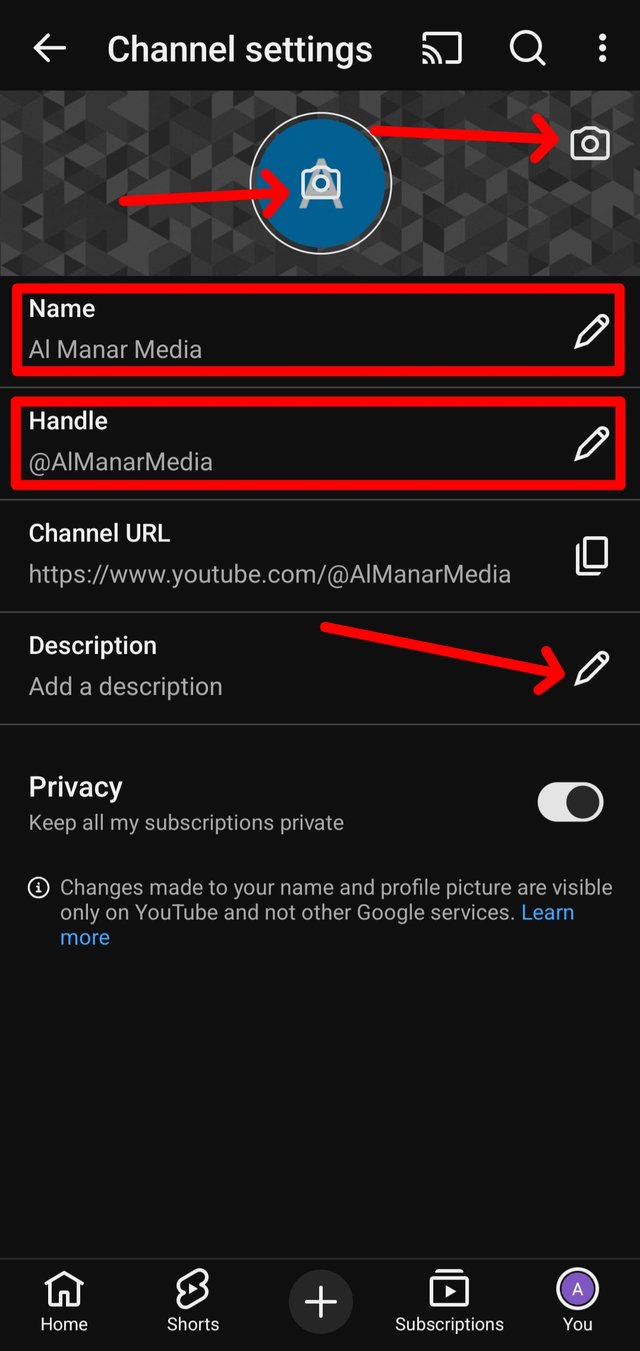Switch to the Subscriptions tab
This screenshot has width=640, height=1351.
[x=449, y=1301]
